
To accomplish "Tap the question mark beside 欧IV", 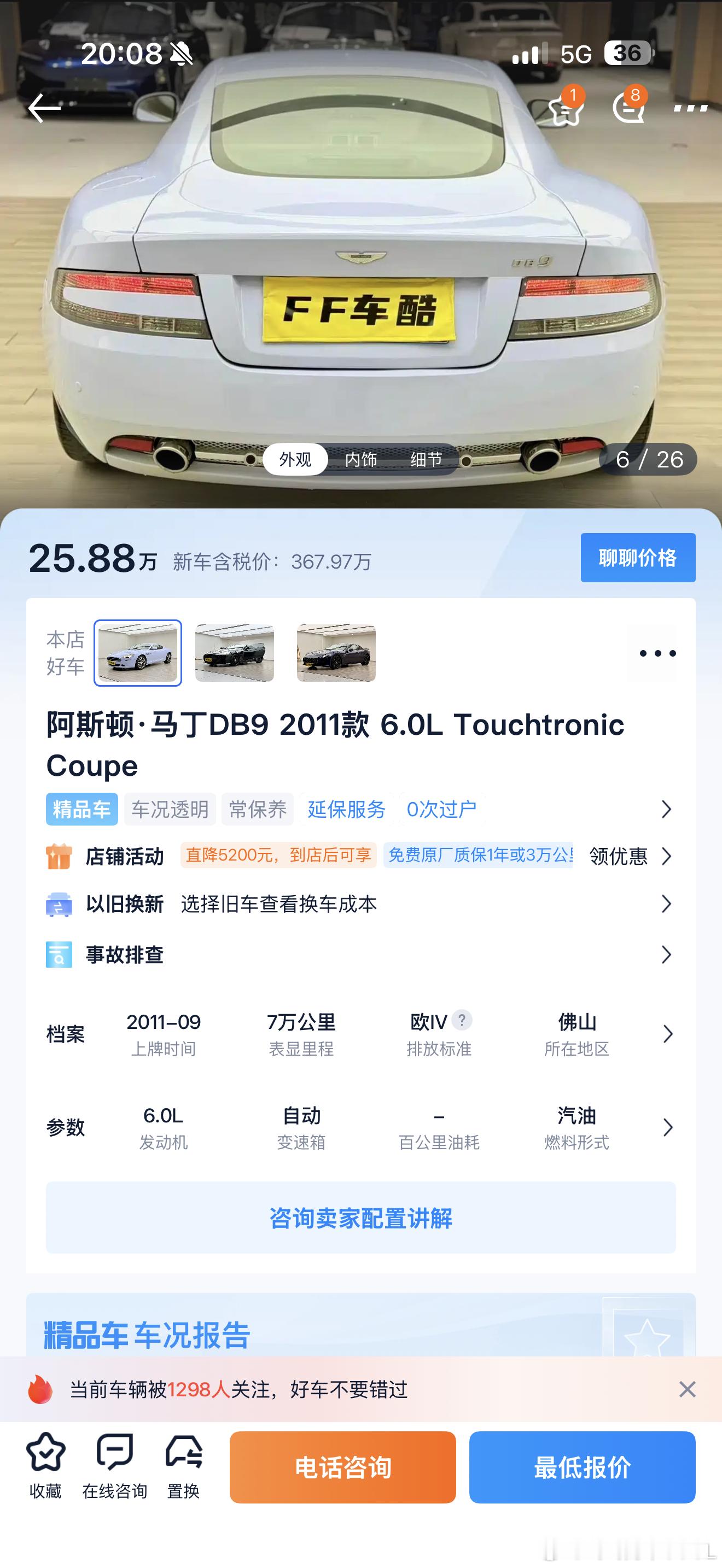I will pos(463,1021).
